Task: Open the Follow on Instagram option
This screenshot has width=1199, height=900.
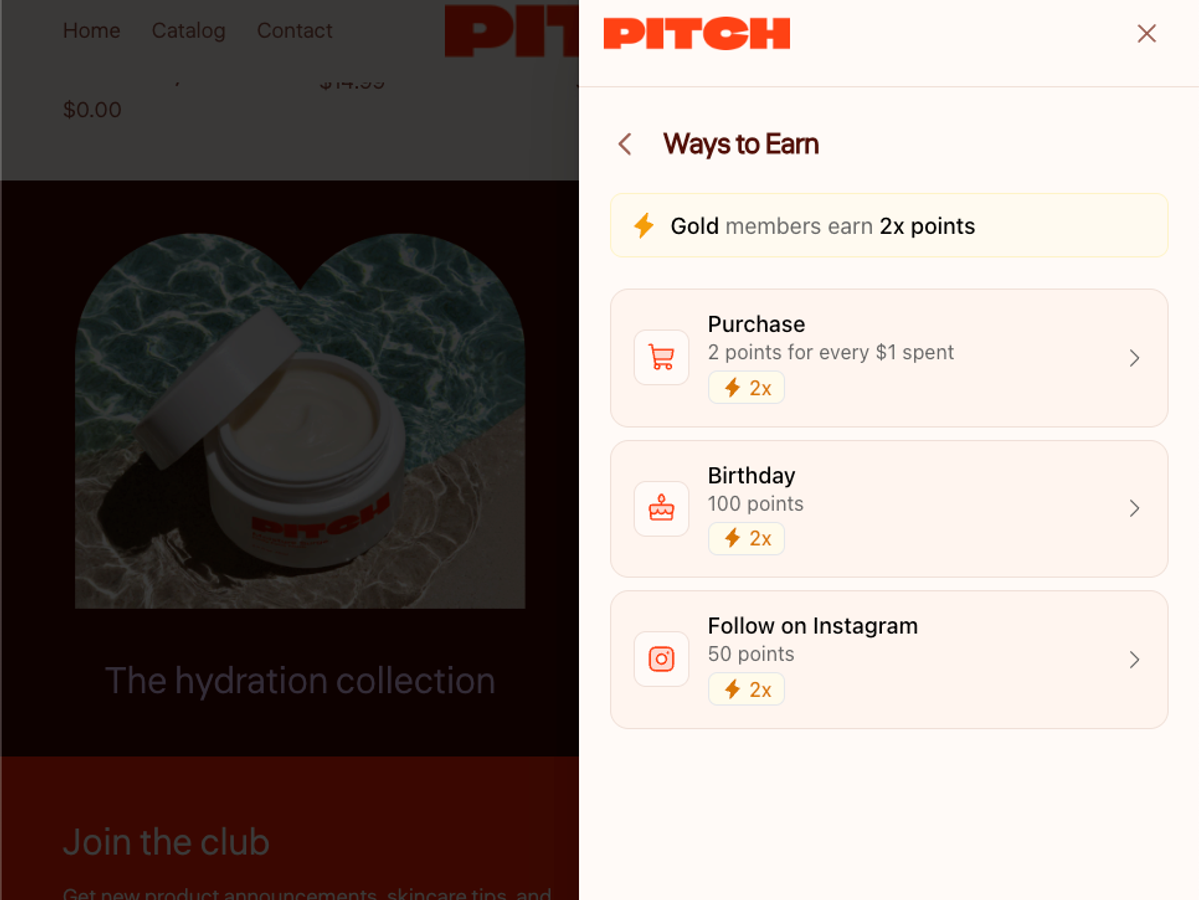Action: [x=888, y=659]
